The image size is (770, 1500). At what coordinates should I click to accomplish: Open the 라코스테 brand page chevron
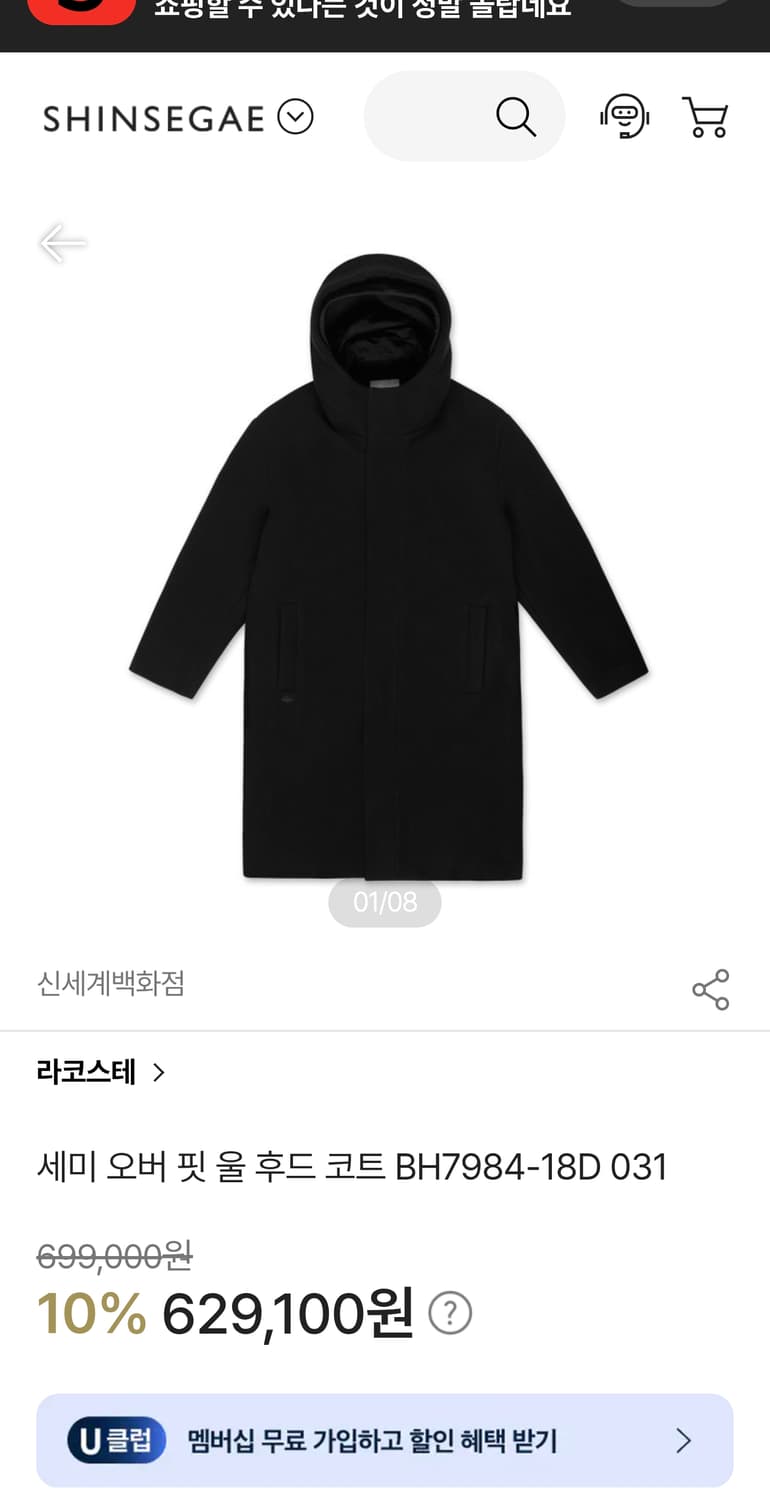tap(158, 1071)
